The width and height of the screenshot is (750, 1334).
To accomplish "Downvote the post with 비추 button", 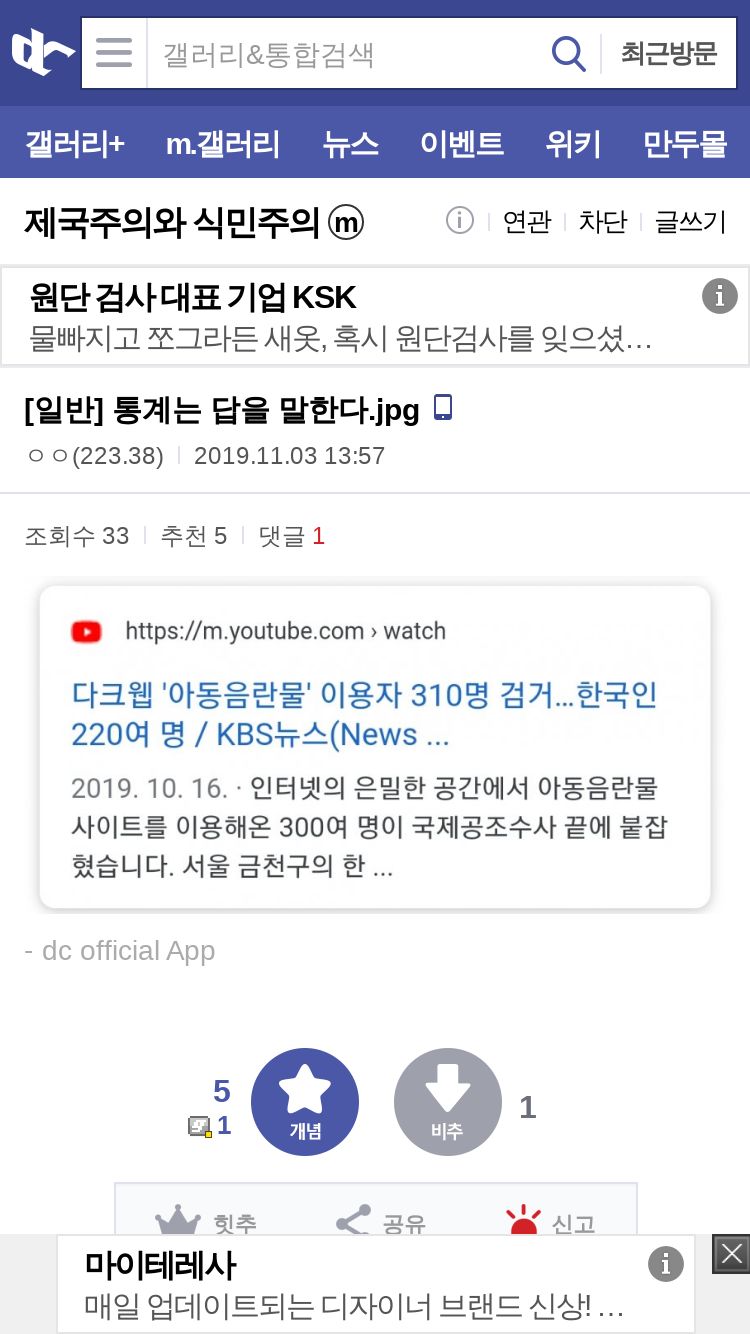I will pyautogui.click(x=448, y=1102).
